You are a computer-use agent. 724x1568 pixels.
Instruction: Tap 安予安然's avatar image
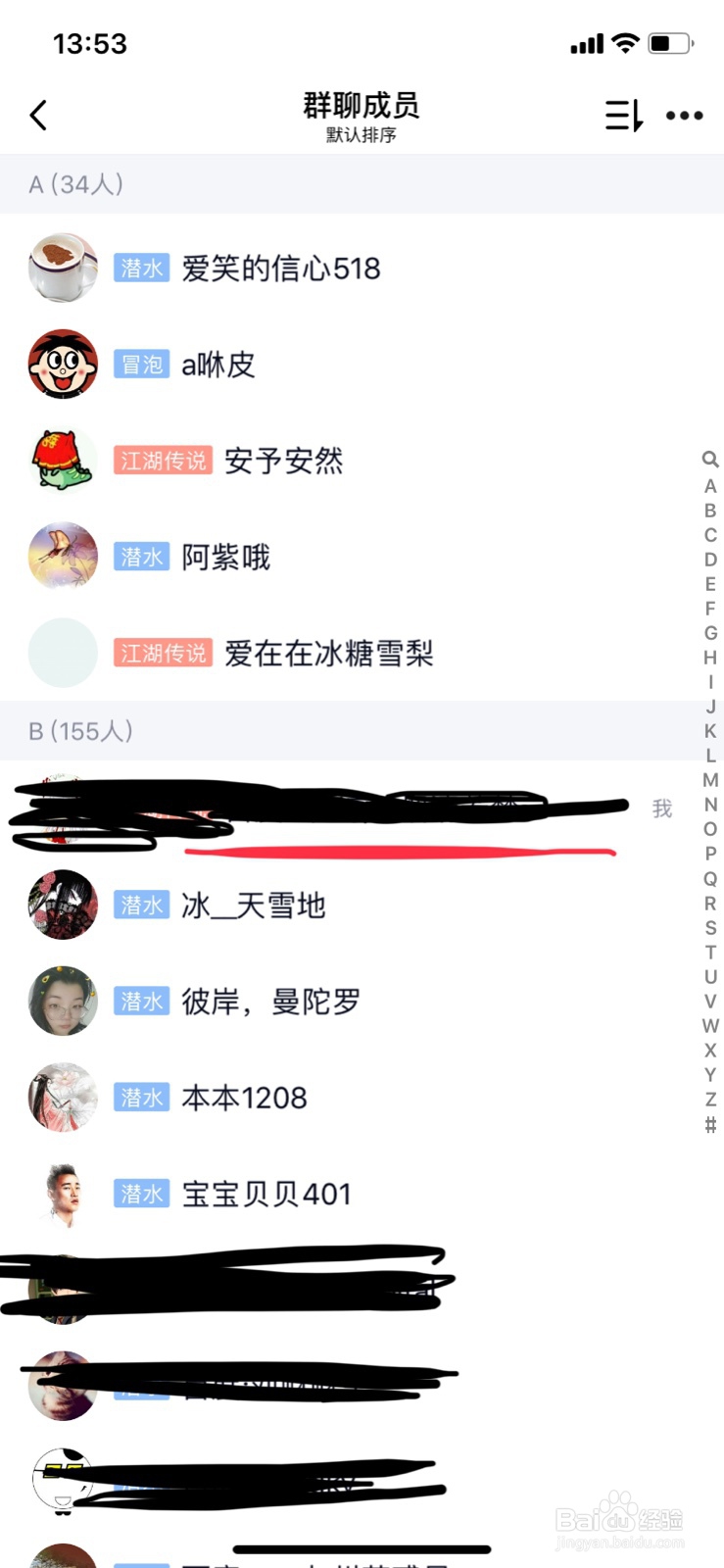pyautogui.click(x=62, y=459)
